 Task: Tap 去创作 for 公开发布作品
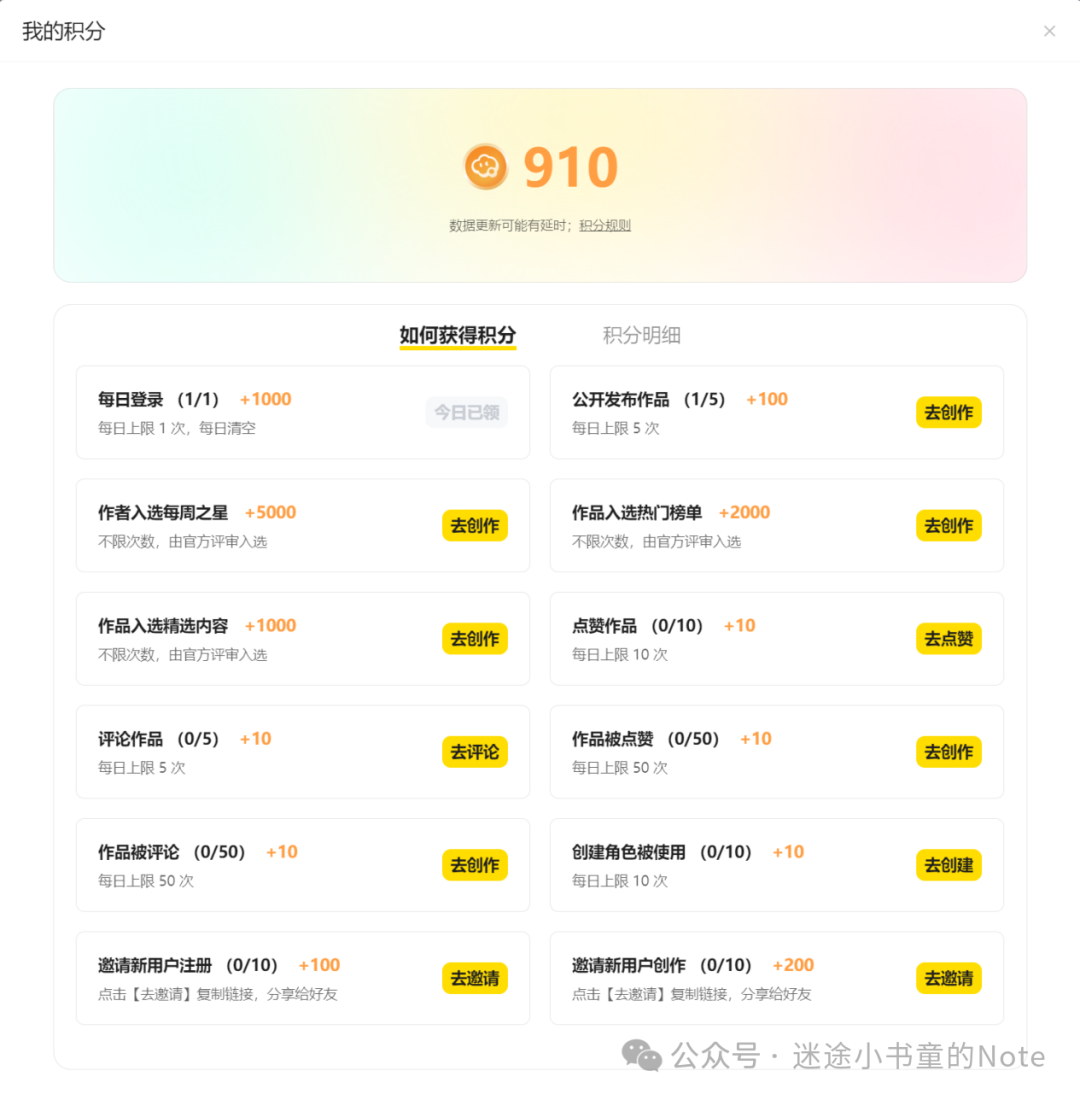click(x=948, y=412)
